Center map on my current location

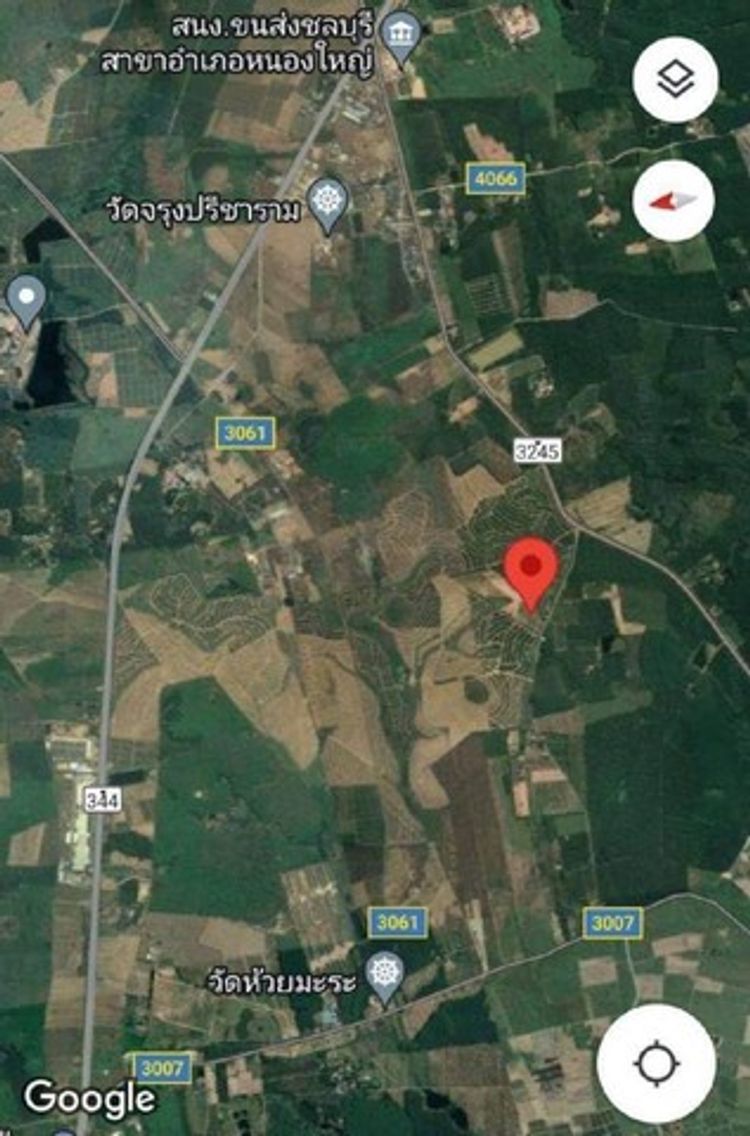[x=656, y=1063]
